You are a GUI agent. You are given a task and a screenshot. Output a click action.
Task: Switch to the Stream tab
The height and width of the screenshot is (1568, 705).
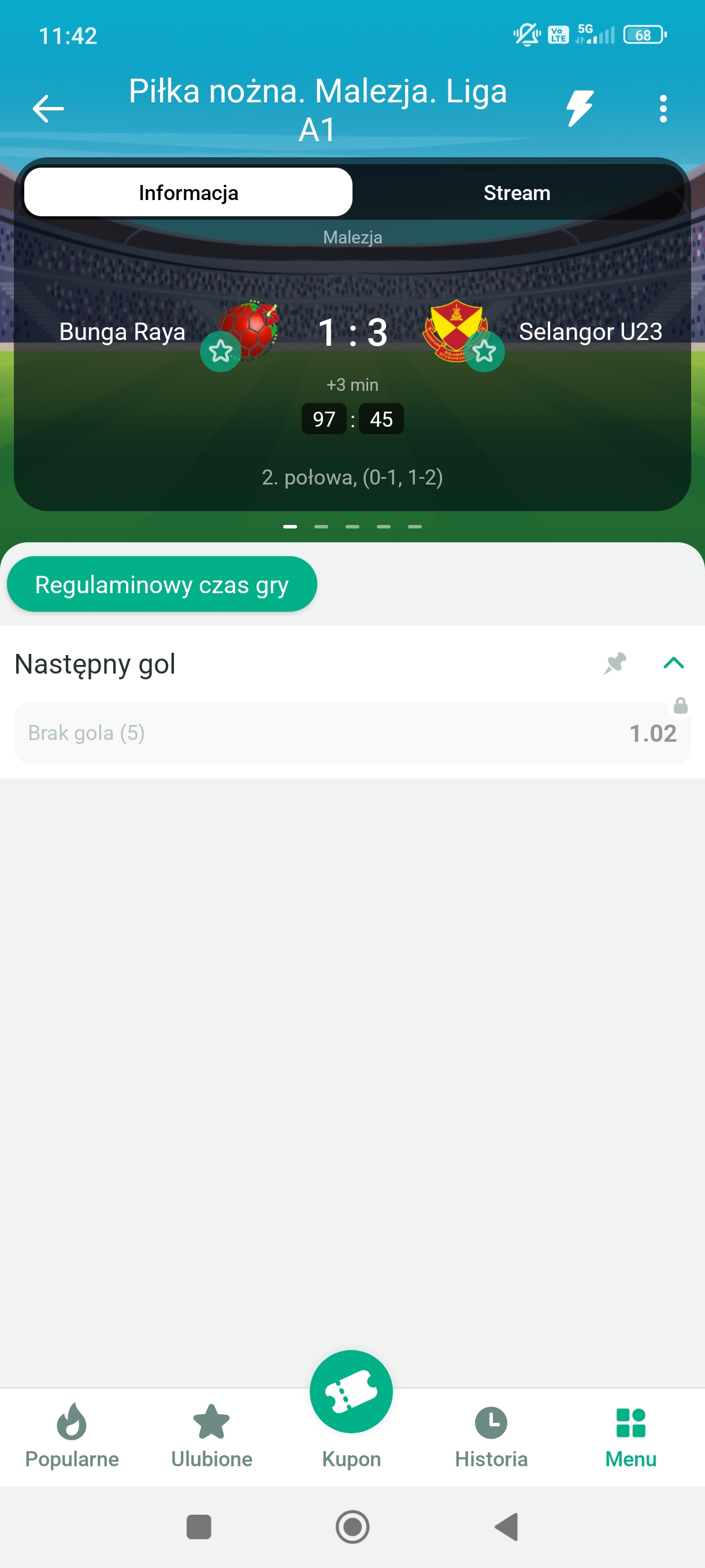tap(517, 193)
